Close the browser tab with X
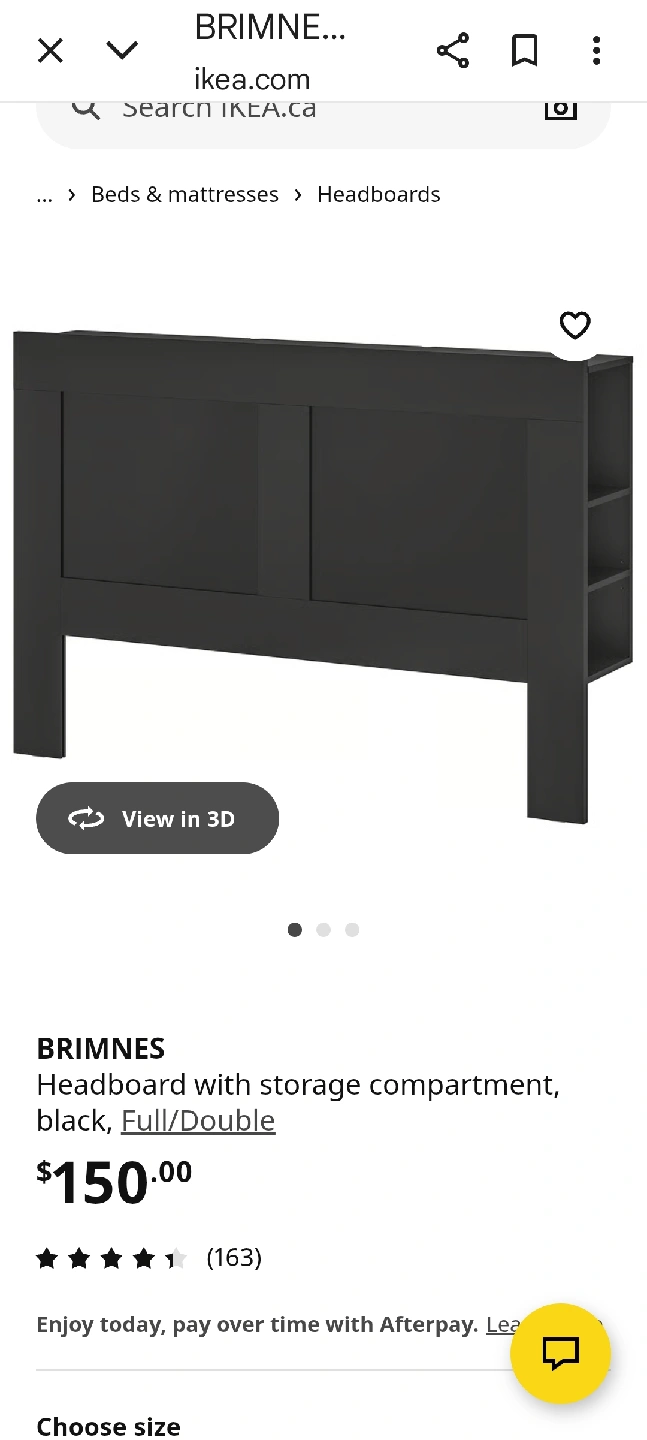Image resolution: width=647 pixels, height=1440 pixels. point(50,50)
